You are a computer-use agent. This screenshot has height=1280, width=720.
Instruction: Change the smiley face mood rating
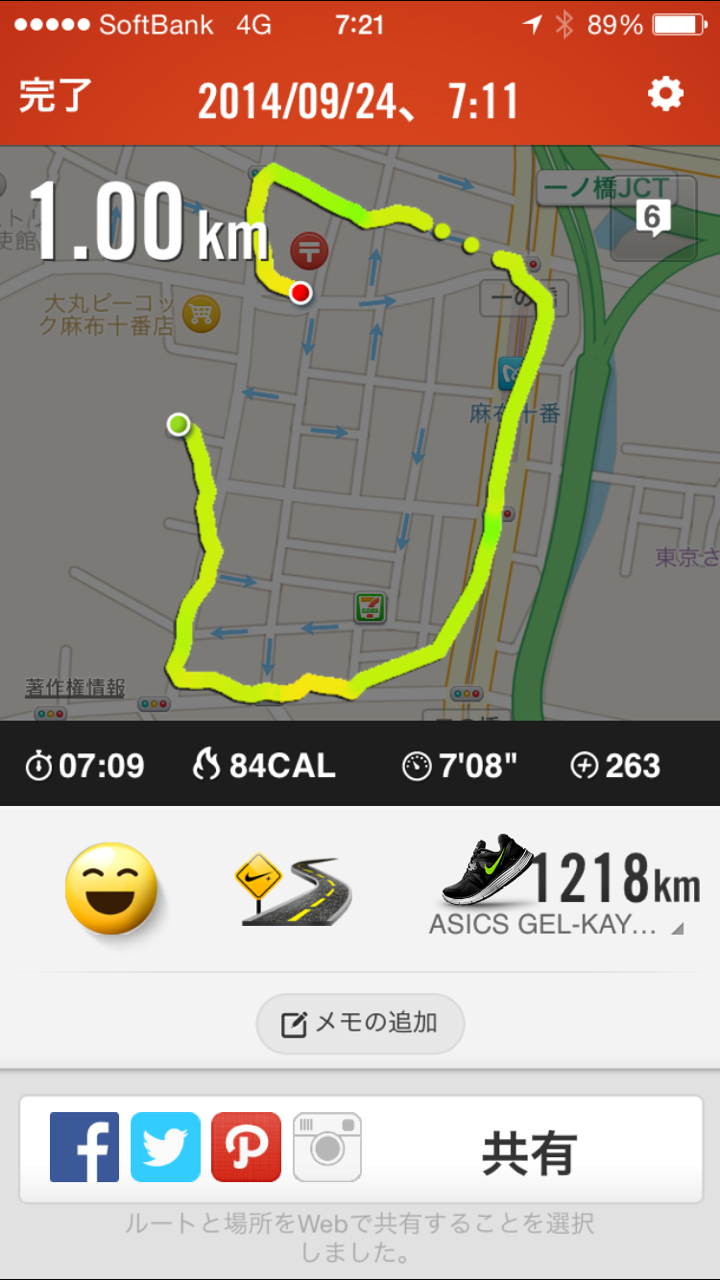(111, 887)
